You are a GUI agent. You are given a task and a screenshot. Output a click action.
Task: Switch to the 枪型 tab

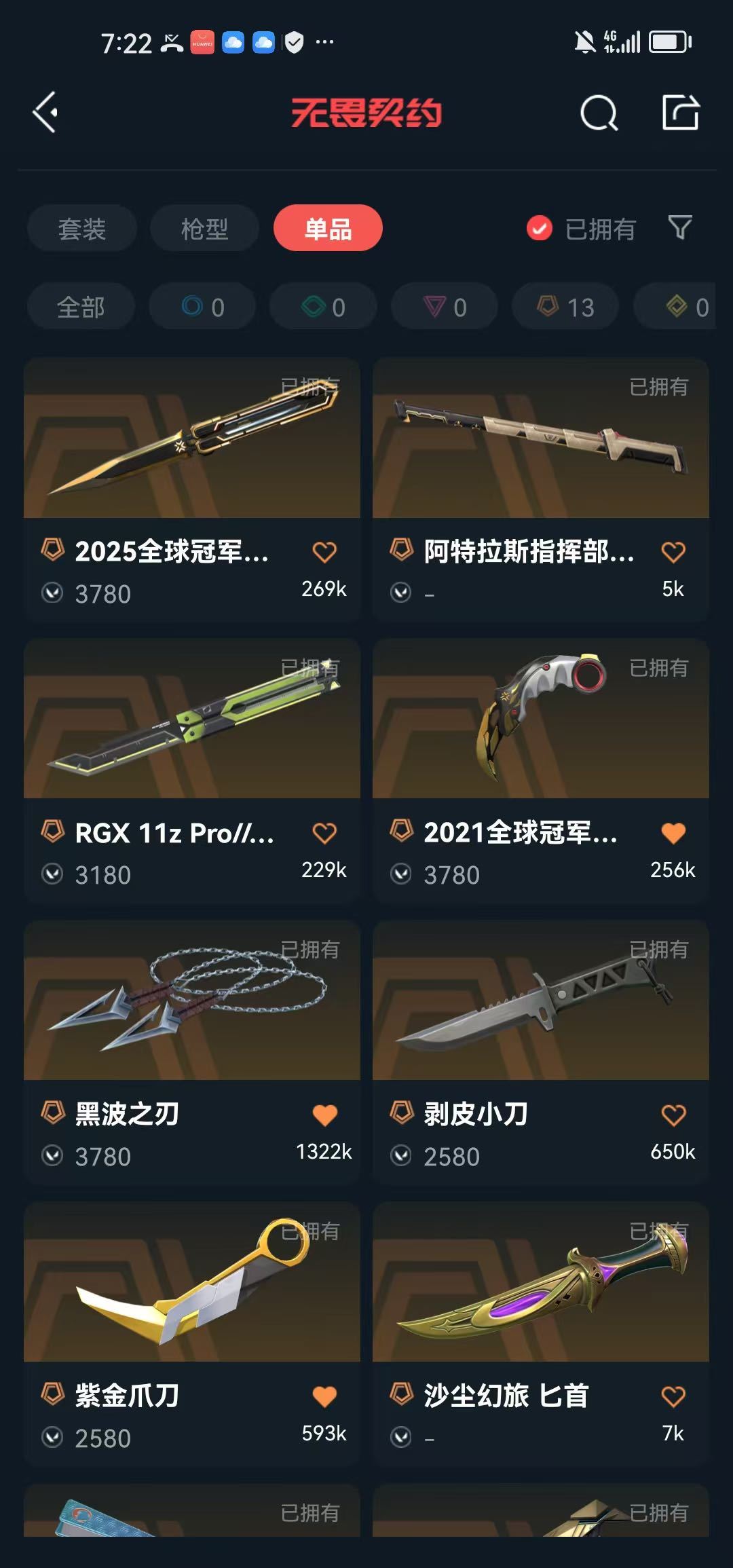click(x=204, y=229)
